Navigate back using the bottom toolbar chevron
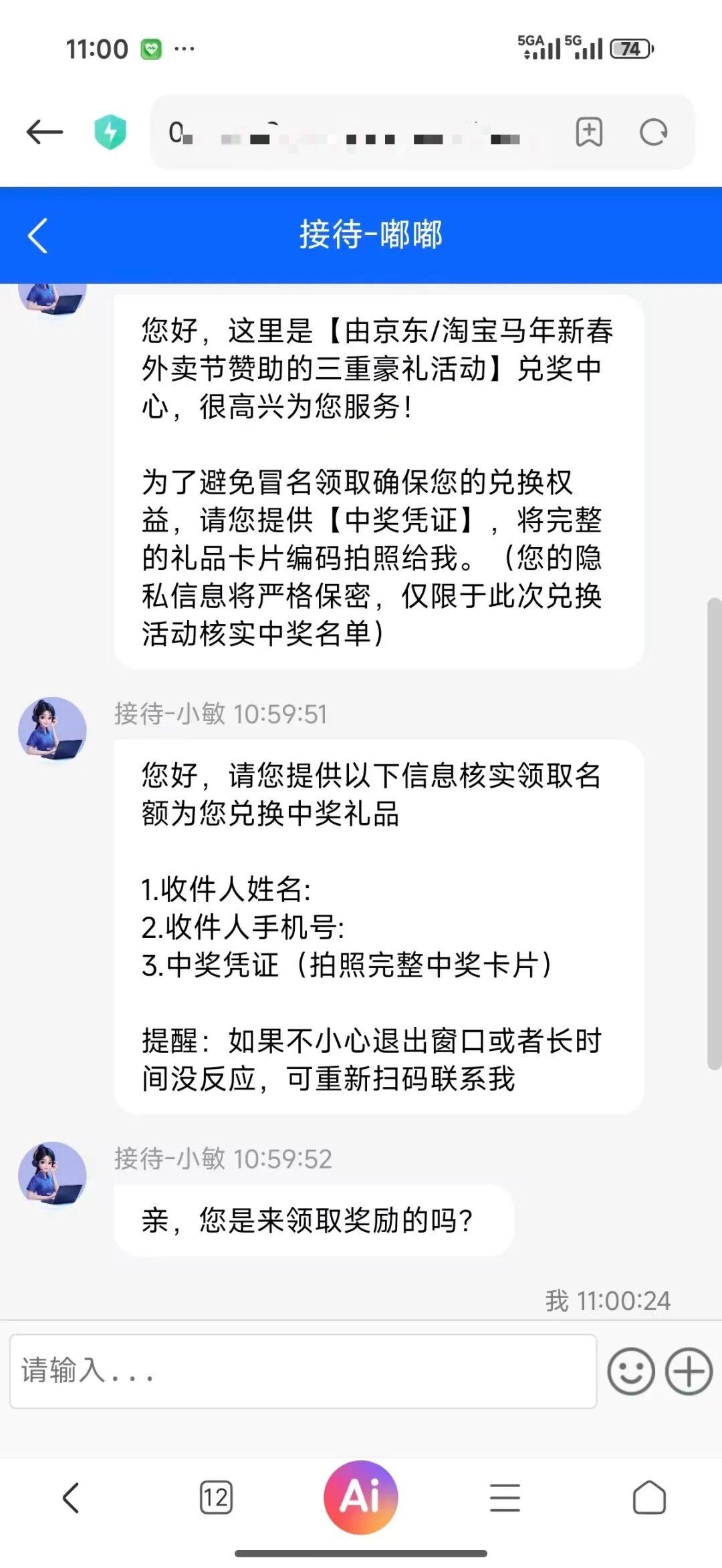 71,1497
